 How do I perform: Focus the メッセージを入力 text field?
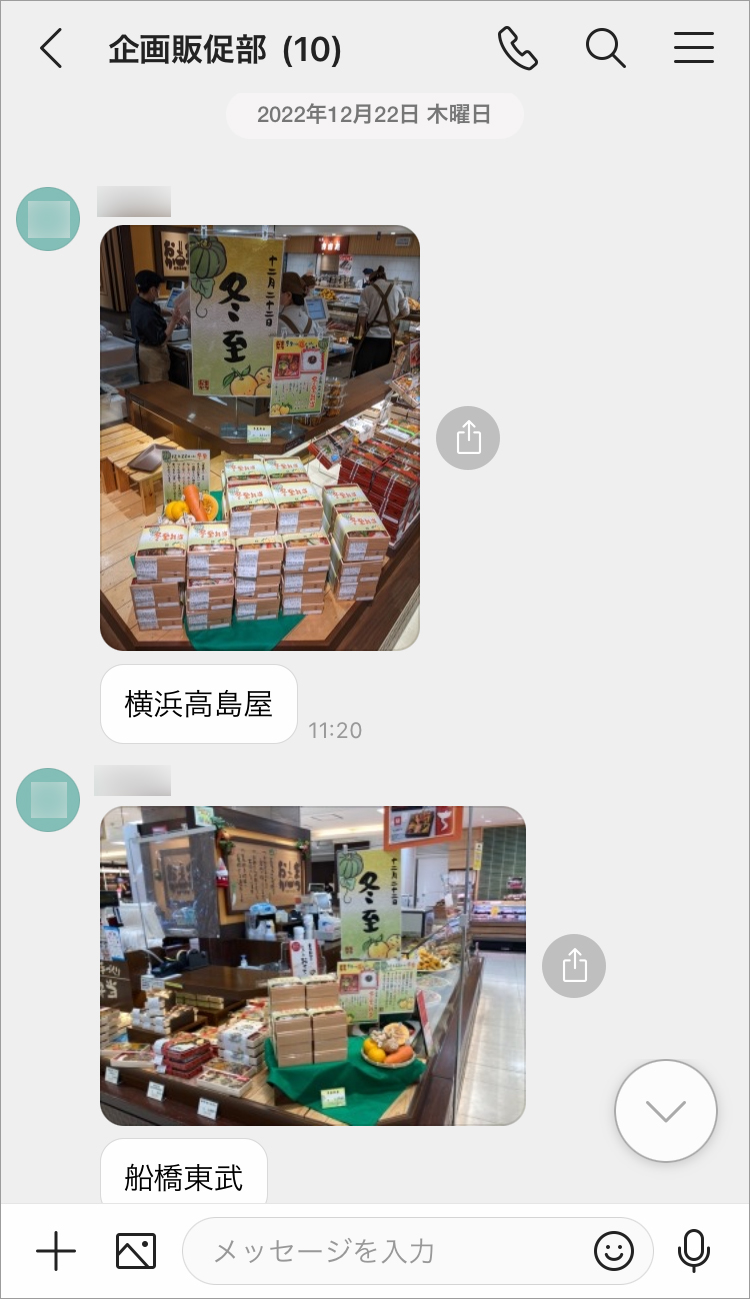[390, 1251]
